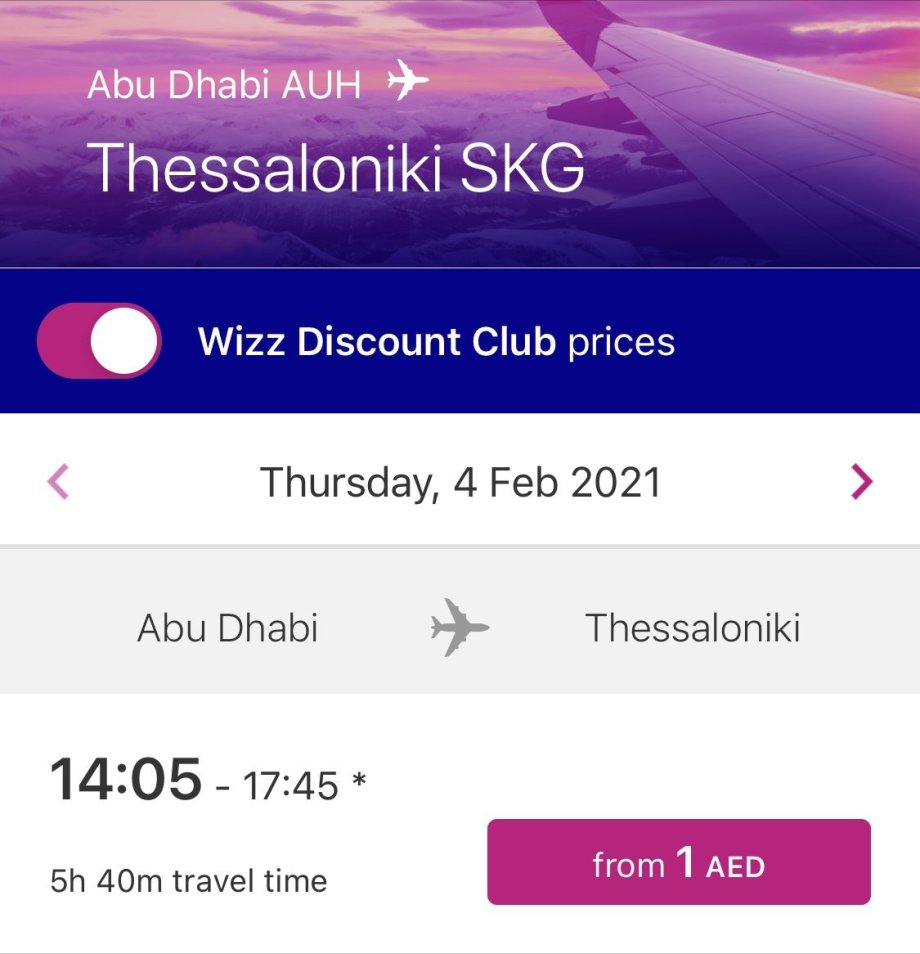Viewport: 920px width, 954px height.
Task: Go to the previous day's flights
Action: click(59, 483)
